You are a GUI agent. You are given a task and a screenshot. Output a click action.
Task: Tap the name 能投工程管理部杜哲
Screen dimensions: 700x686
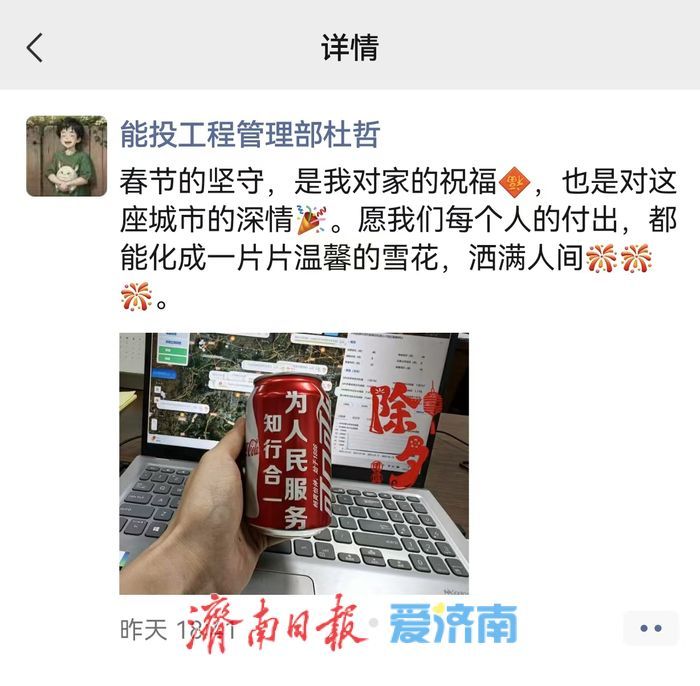(250, 134)
